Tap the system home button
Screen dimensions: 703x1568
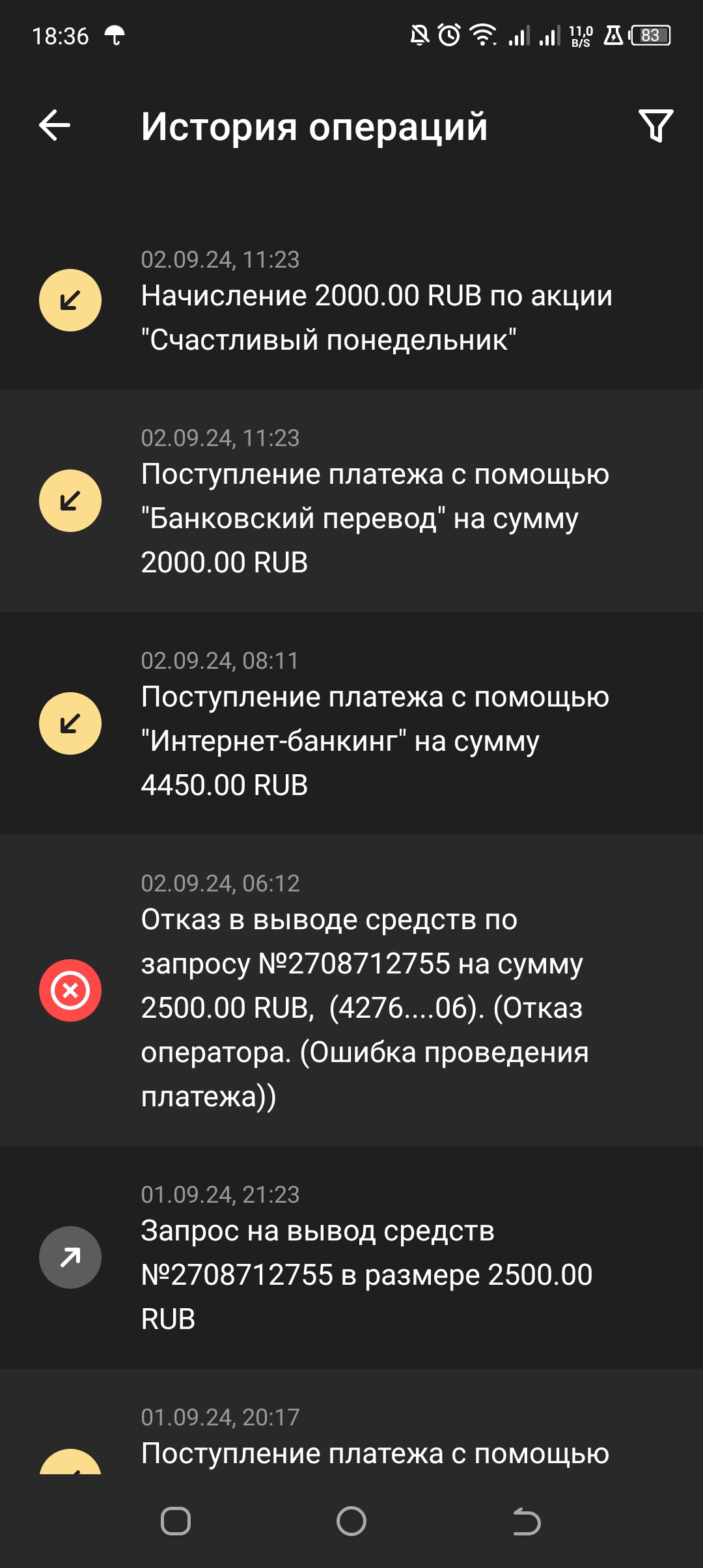(351, 1521)
